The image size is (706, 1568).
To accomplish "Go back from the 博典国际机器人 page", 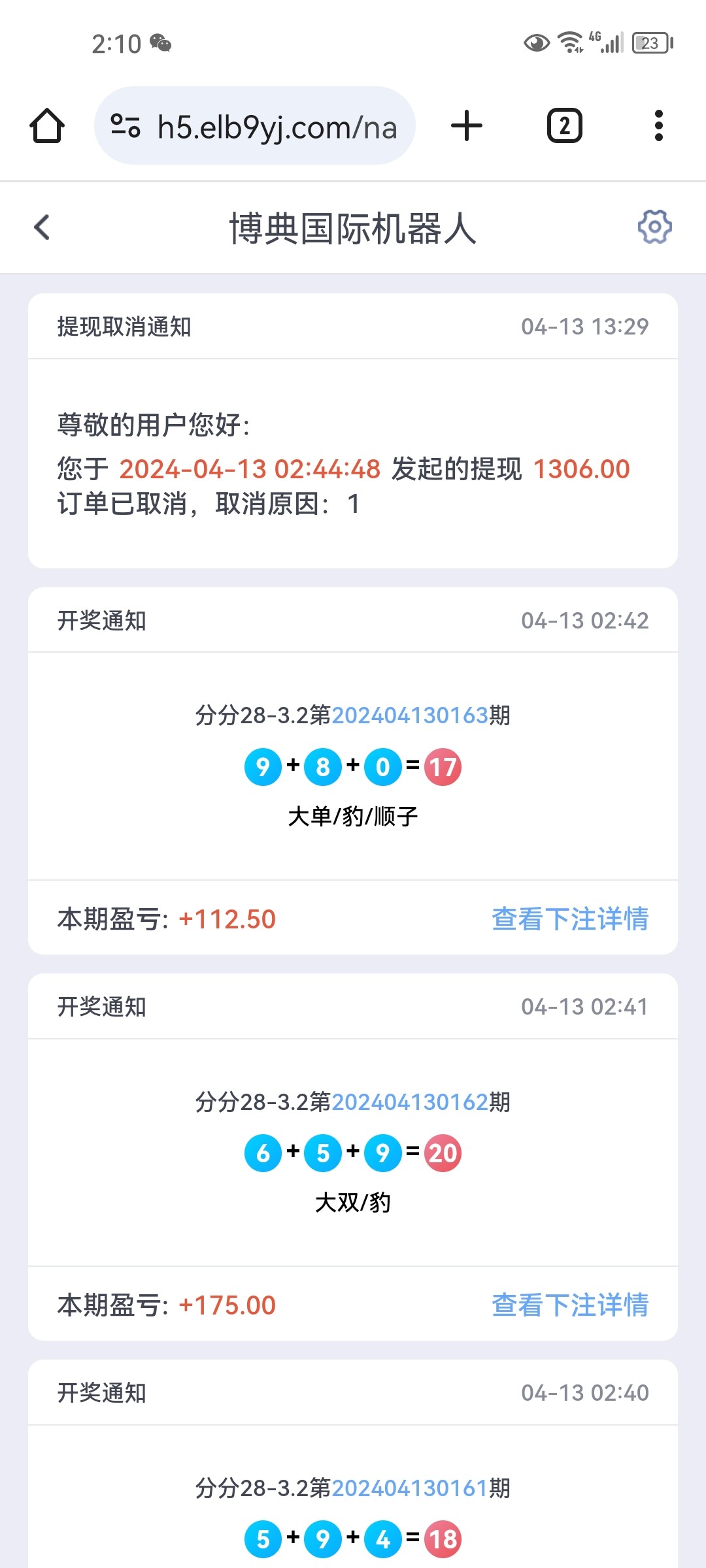I will 42,227.
